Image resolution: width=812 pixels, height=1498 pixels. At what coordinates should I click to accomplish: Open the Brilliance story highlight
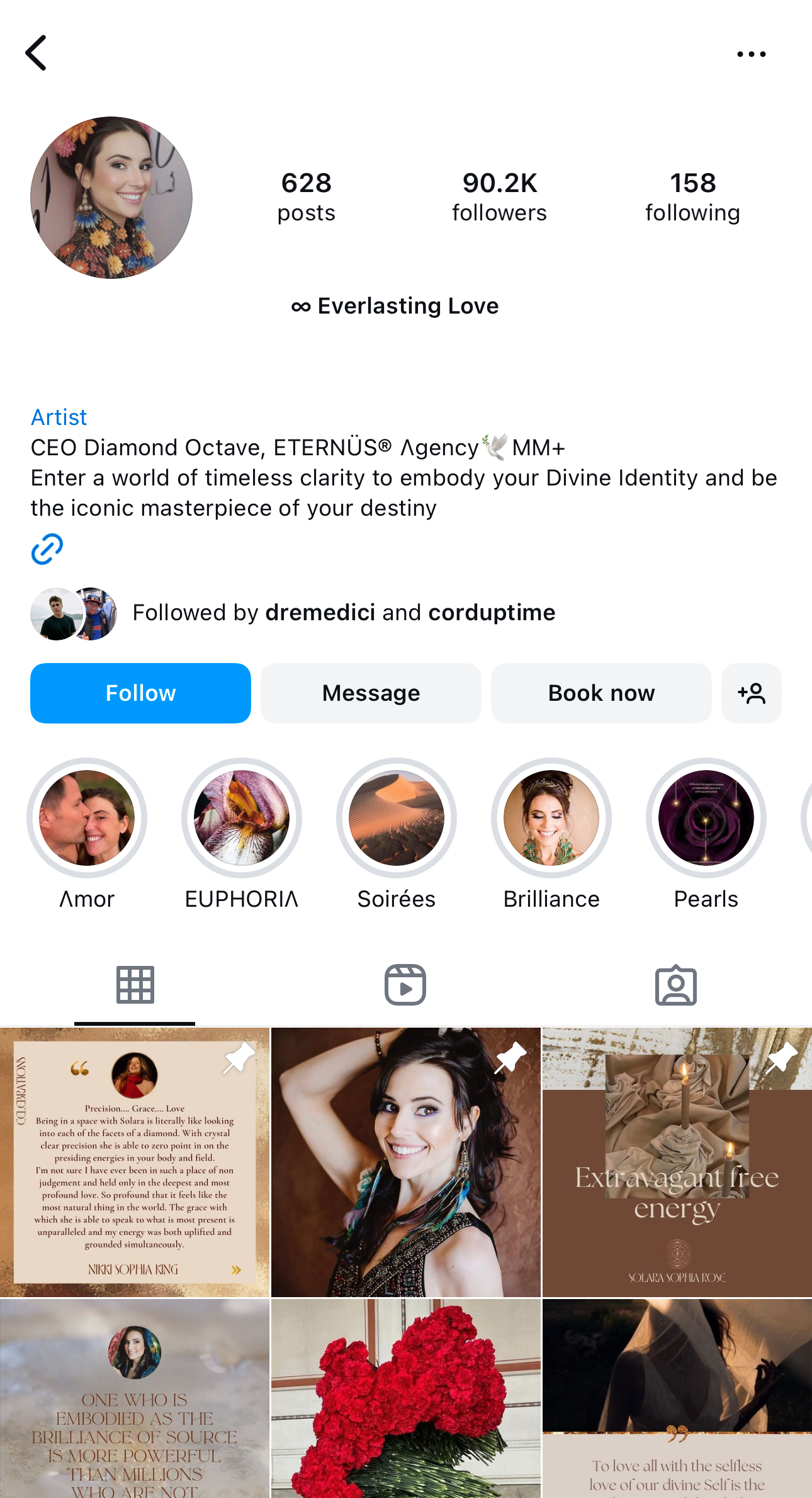[551, 818]
